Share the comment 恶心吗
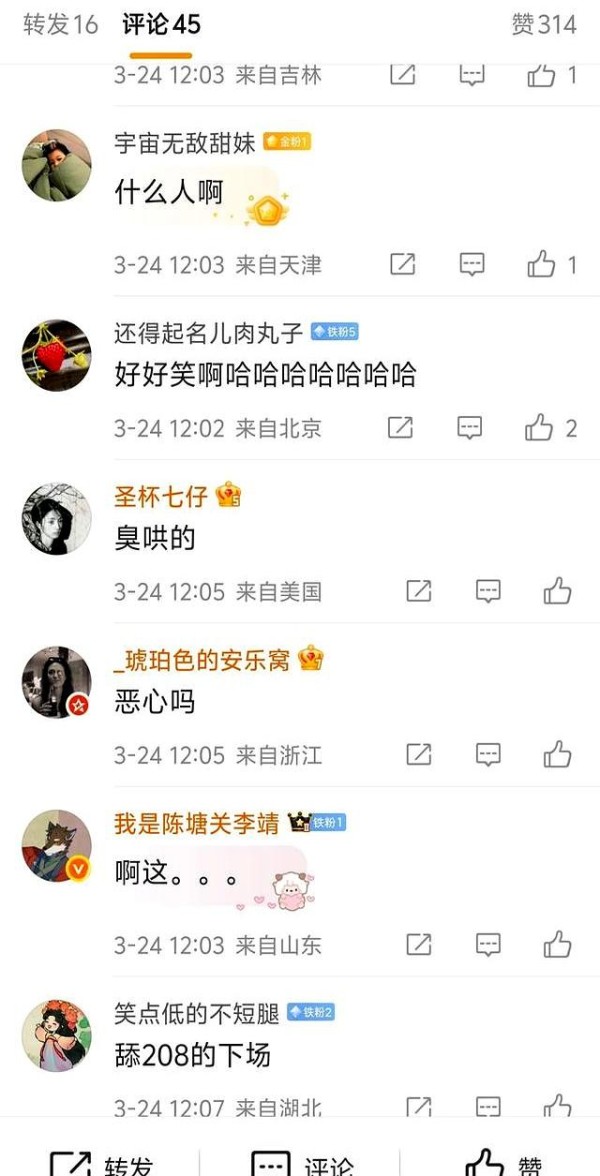This screenshot has width=600, height=1176. (418, 754)
